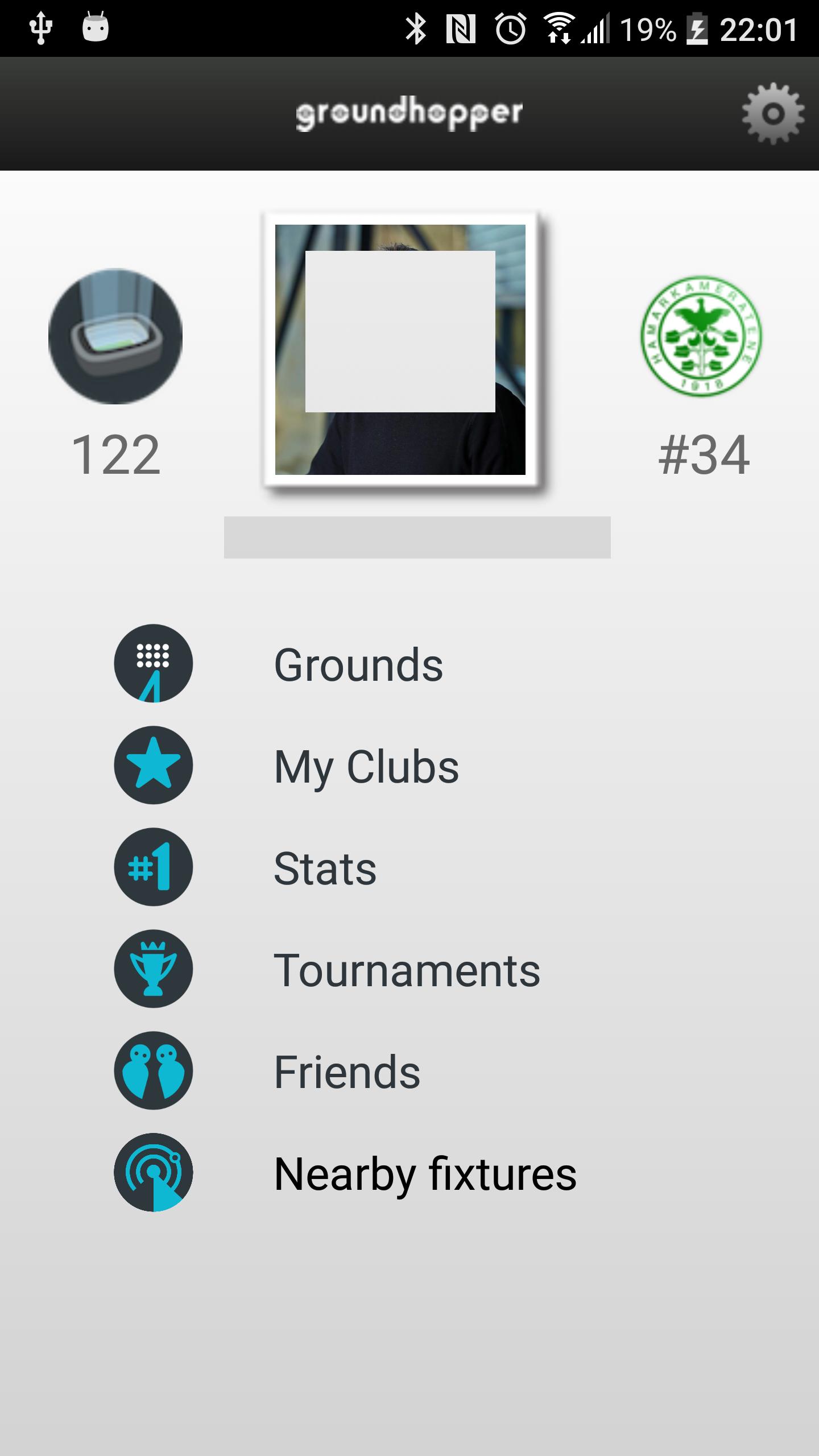Open the My Clubs menu entry
Image resolution: width=819 pixels, height=1456 pixels.
click(367, 767)
